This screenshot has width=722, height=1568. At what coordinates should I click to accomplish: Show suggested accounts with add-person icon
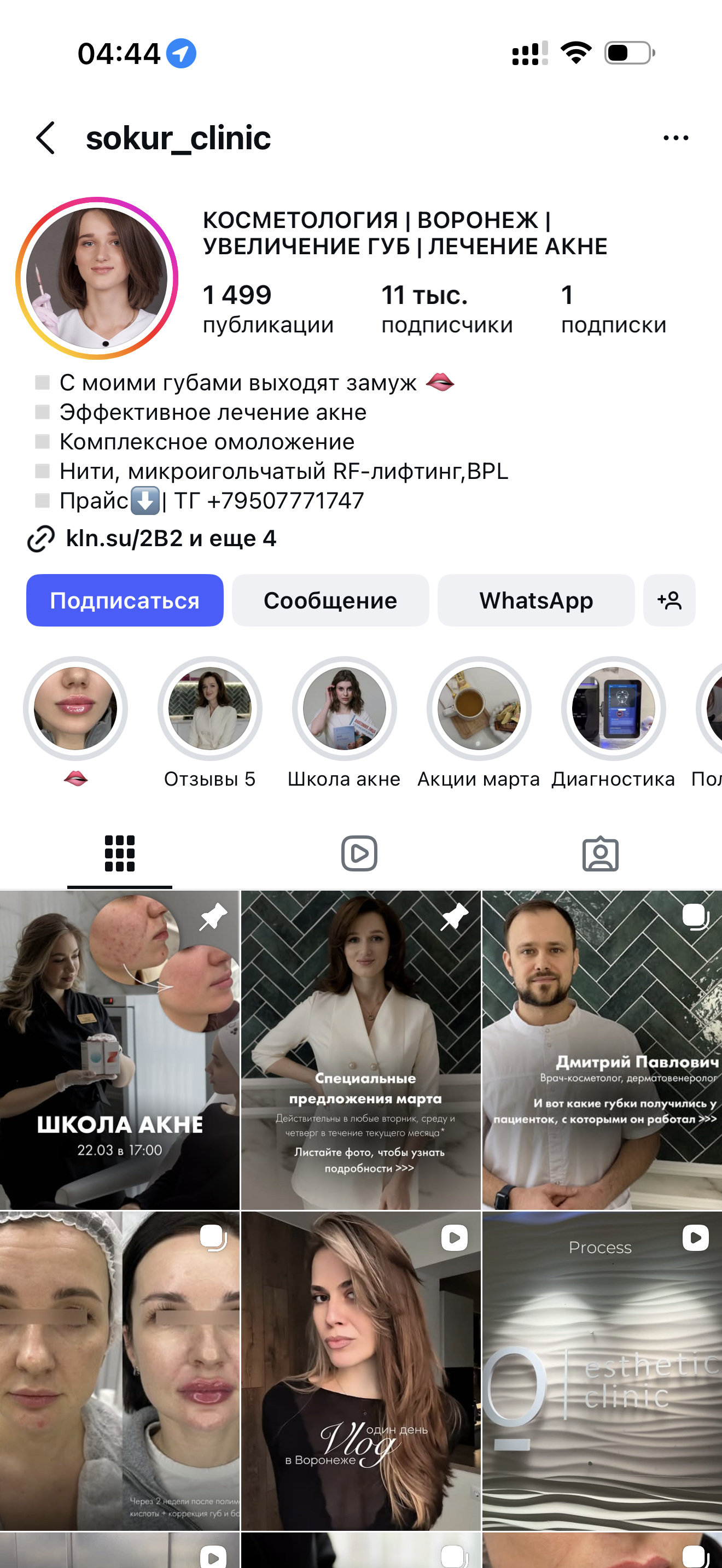tap(669, 600)
